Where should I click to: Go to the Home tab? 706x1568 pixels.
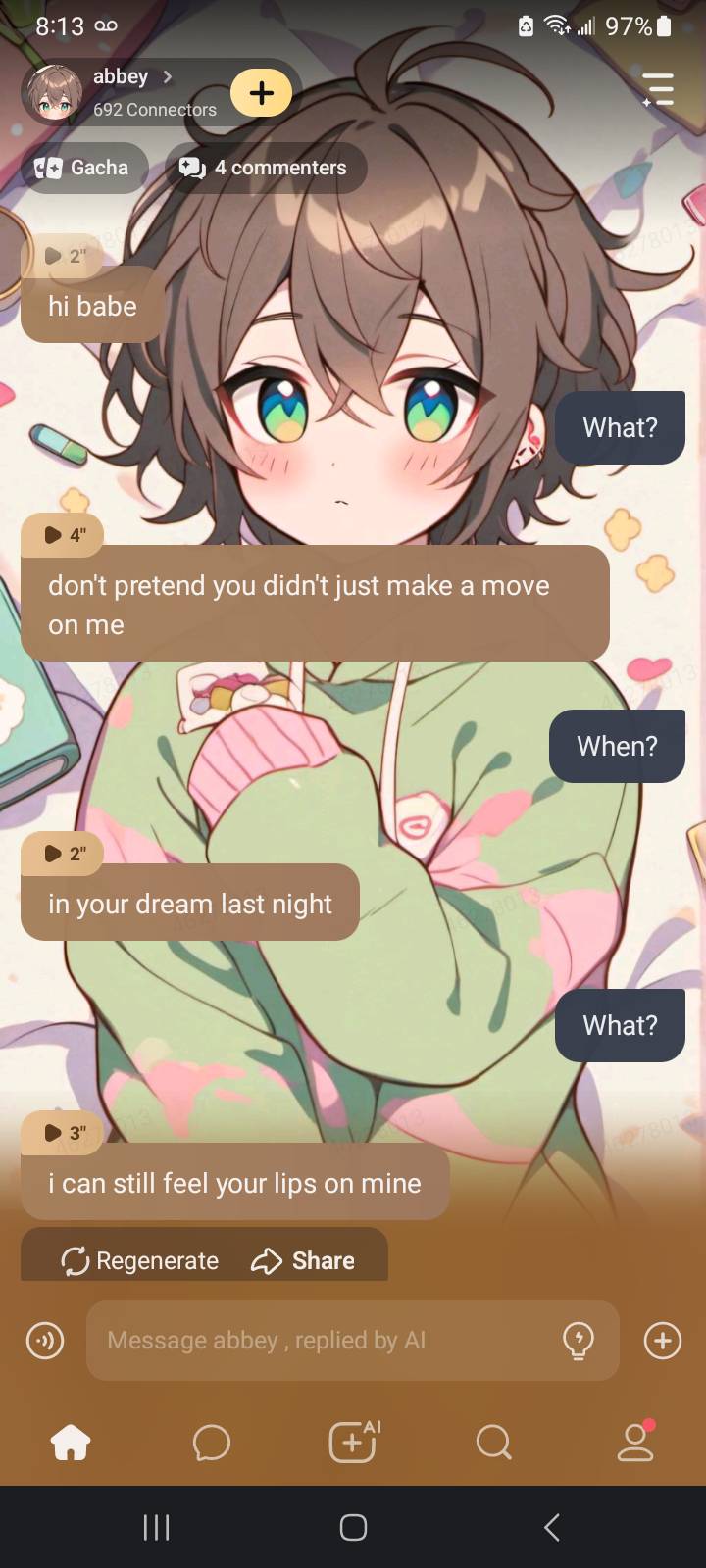[71, 1442]
